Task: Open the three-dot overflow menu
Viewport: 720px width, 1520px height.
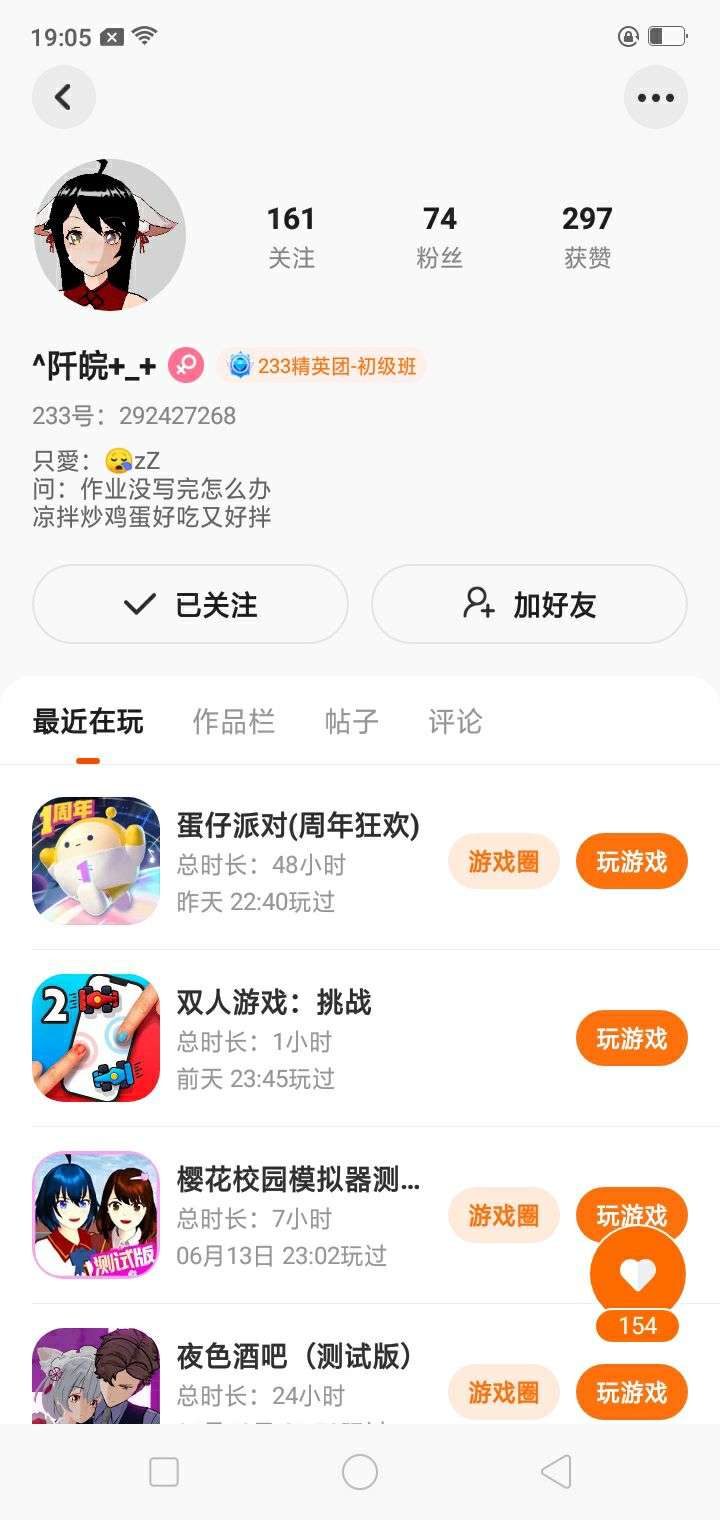Action: coord(655,97)
